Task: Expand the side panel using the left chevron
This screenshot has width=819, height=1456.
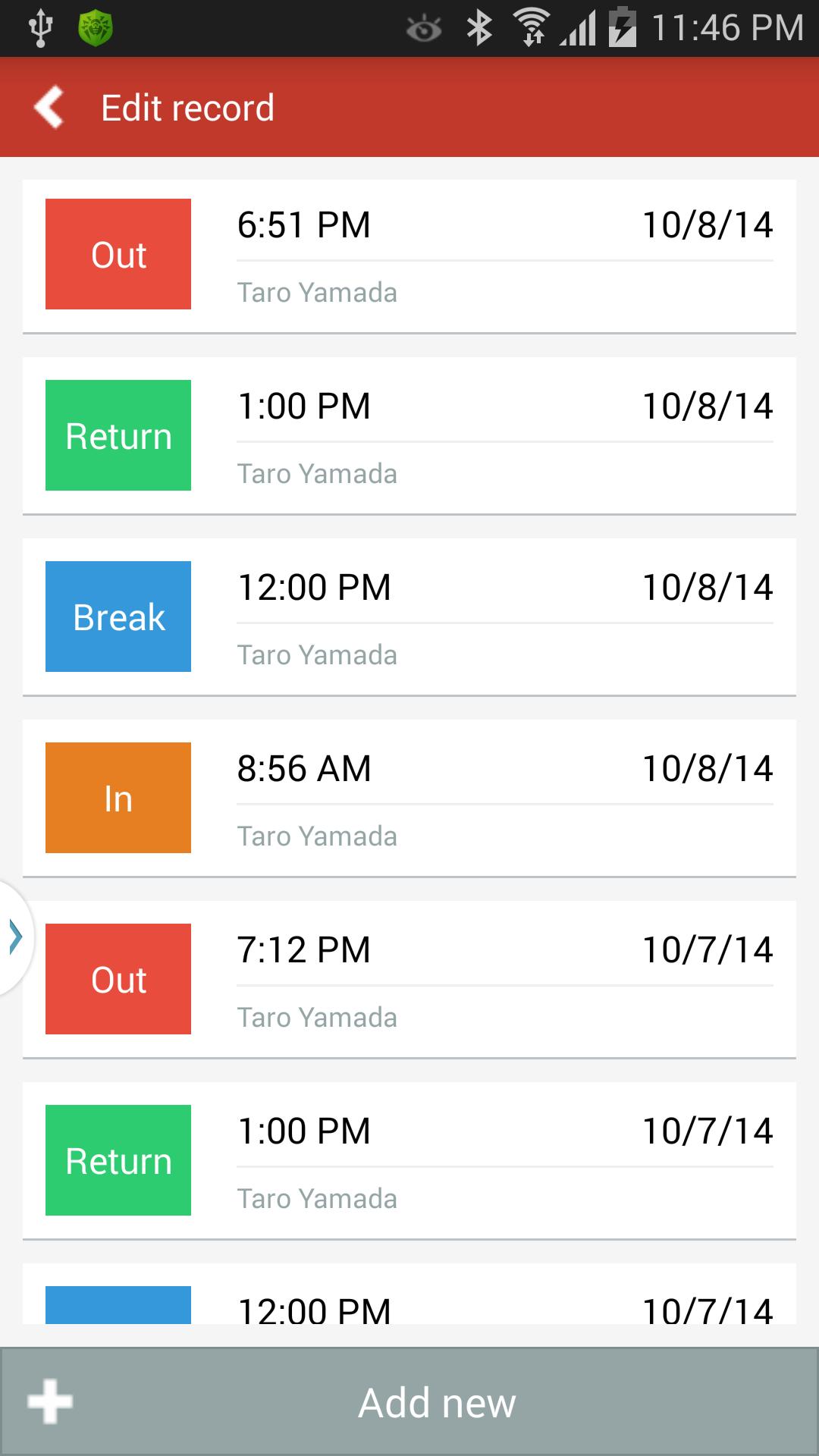Action: 15,937
